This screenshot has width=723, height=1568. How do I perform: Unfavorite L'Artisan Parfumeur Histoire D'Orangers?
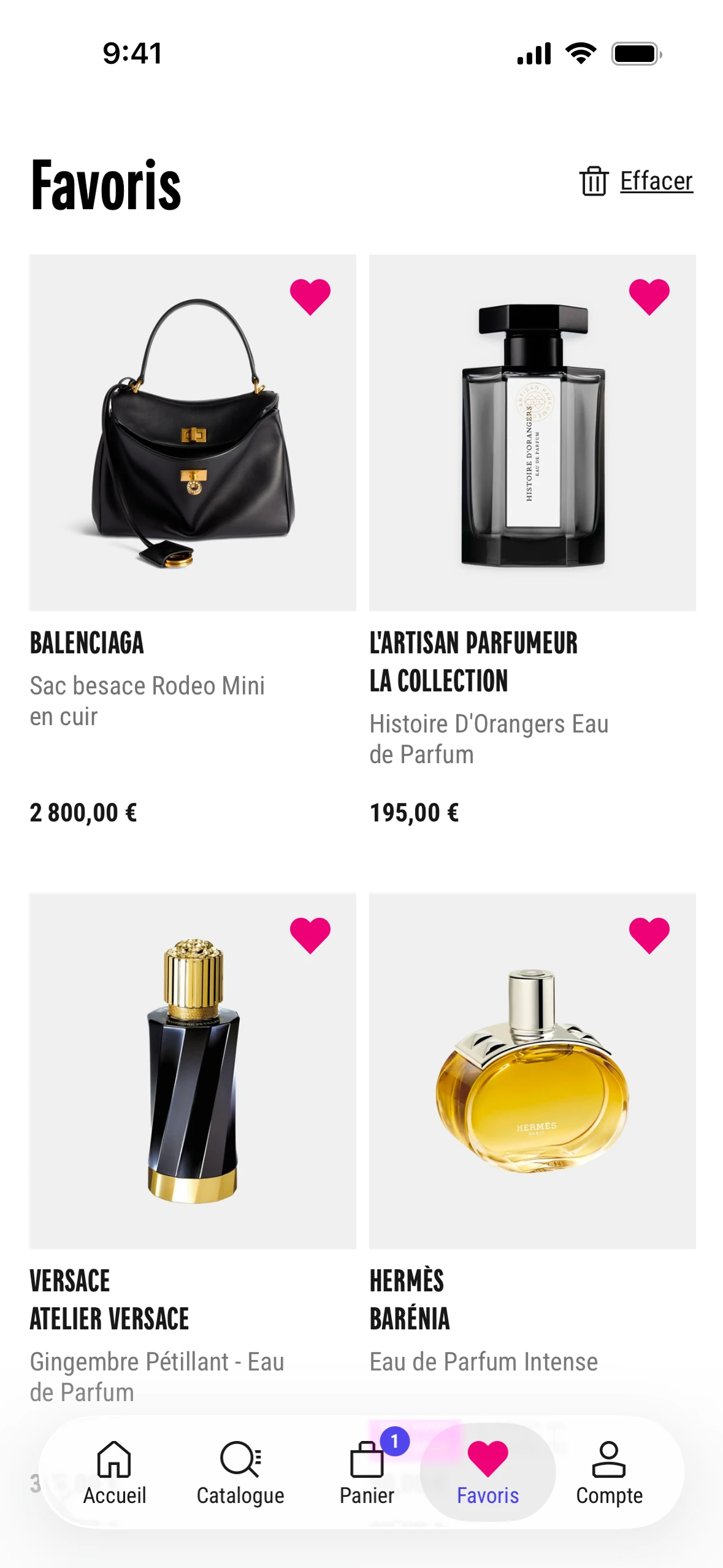pos(649,297)
